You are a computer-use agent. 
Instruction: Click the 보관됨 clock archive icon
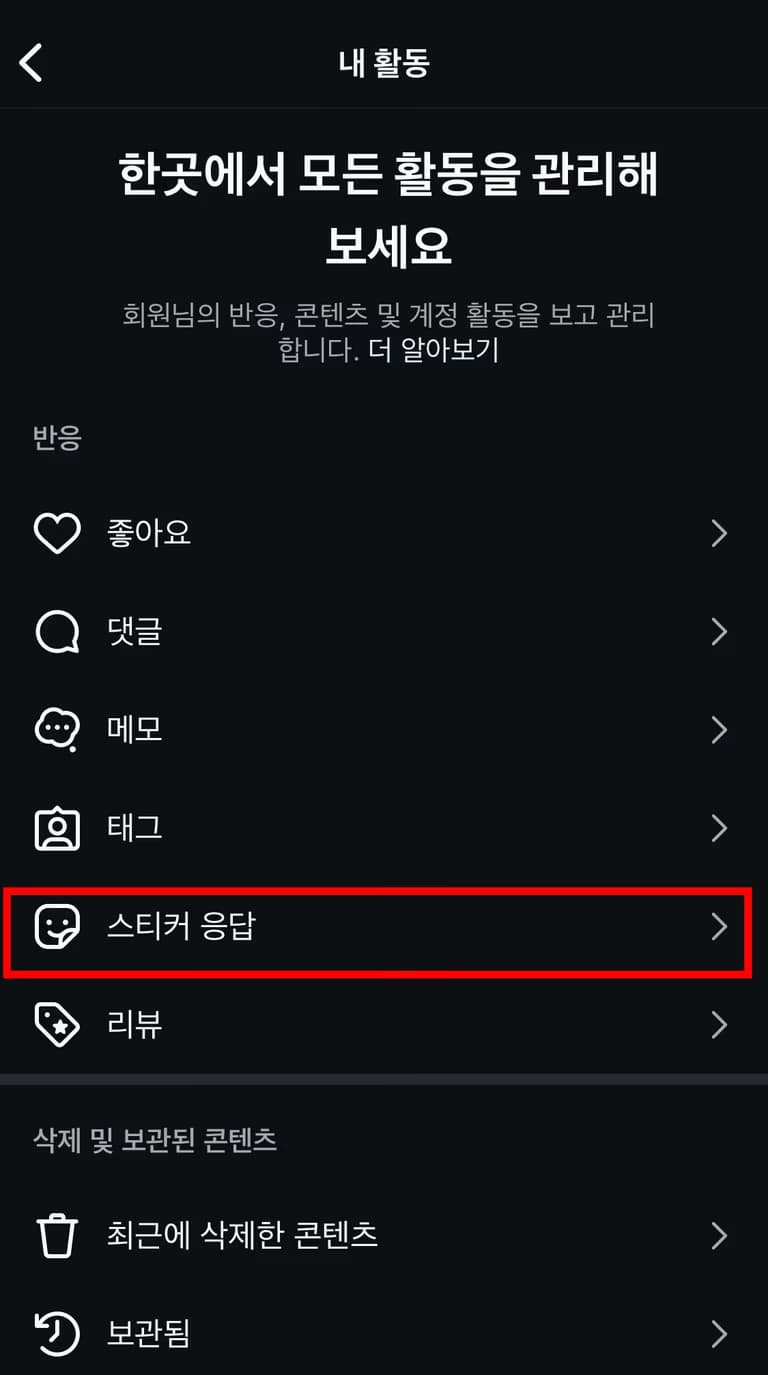click(57, 1333)
